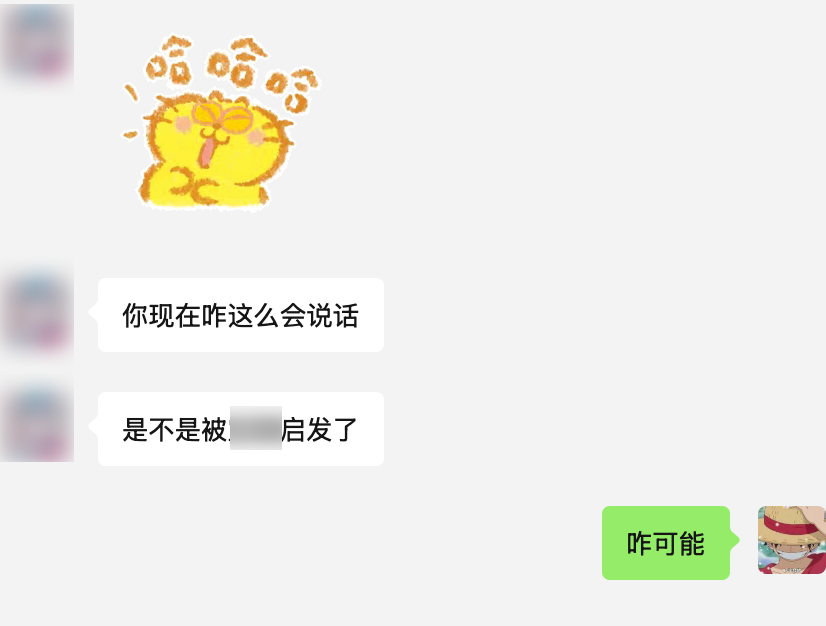Screen dimensions: 826x626
Task: Tap sender's avatar next to the sticker
Action: pos(38,42)
